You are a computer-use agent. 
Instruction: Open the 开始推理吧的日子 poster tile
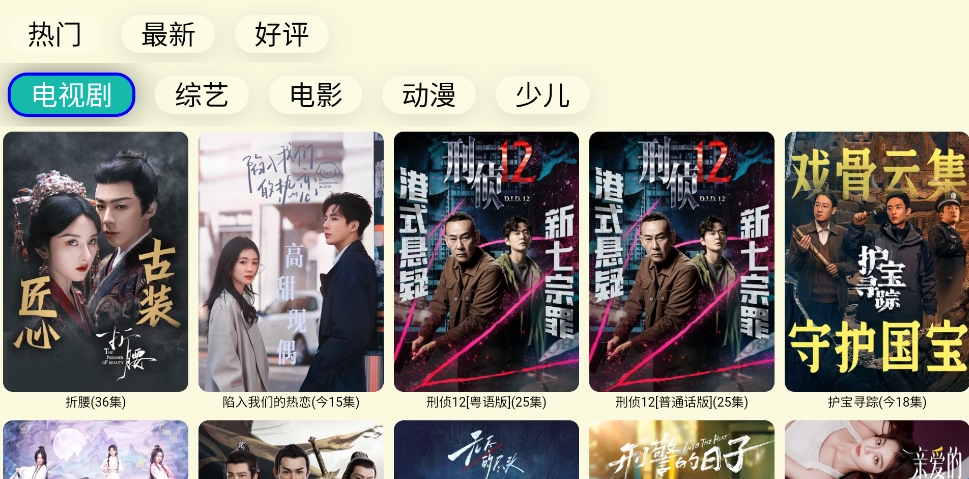682,450
